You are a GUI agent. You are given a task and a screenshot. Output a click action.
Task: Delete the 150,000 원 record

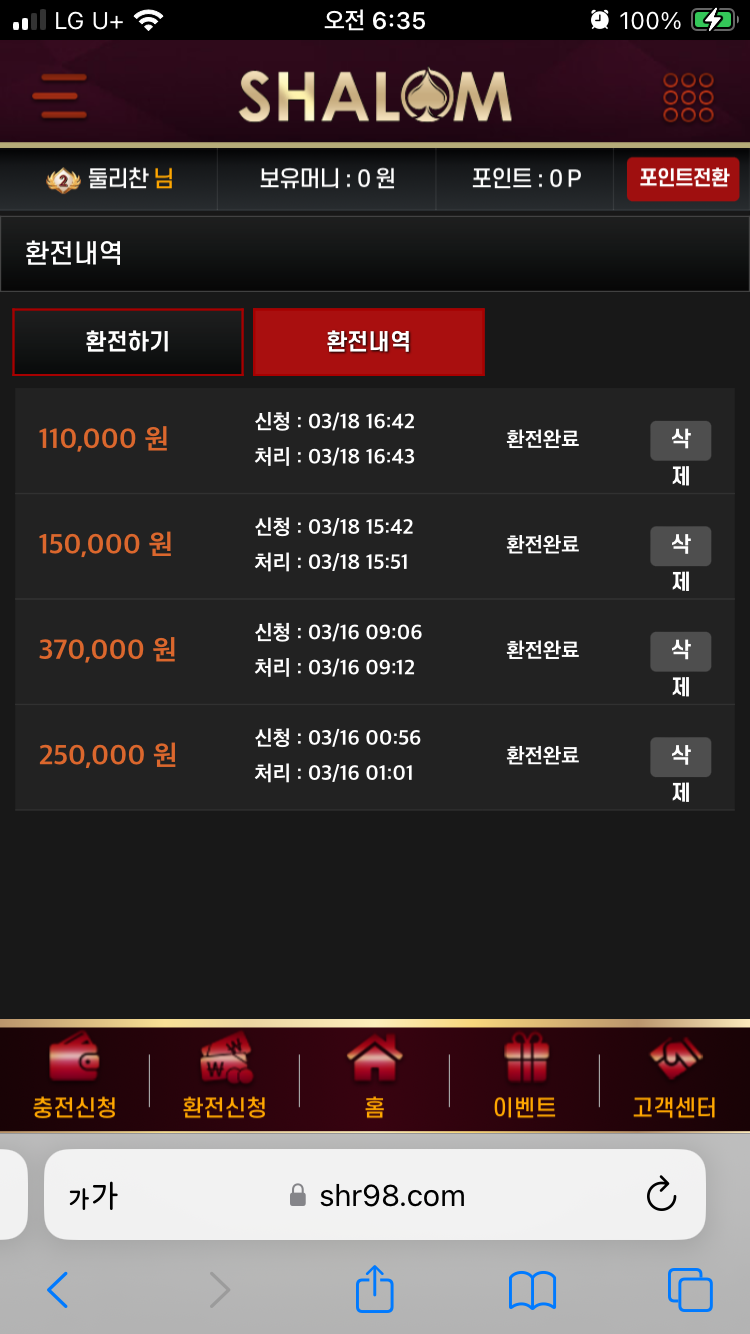[680, 546]
